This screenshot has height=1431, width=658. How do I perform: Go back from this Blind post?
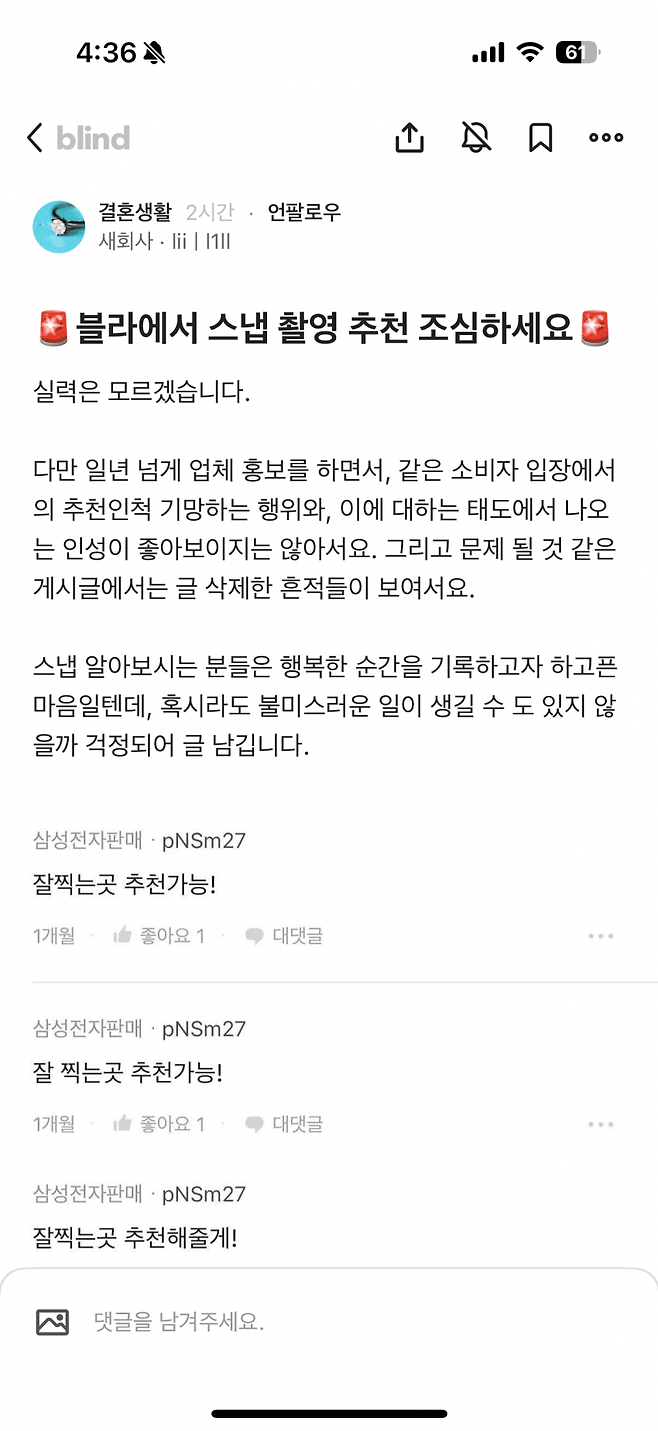pyautogui.click(x=35, y=138)
